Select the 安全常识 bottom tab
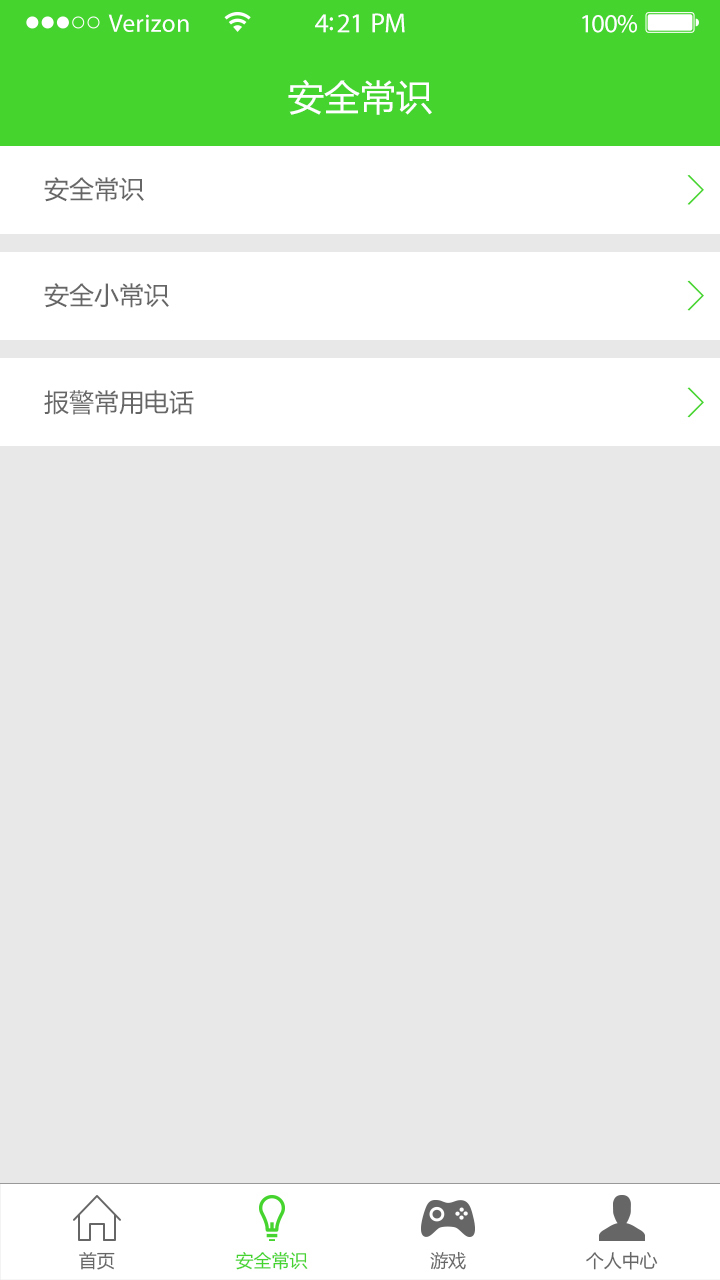The width and height of the screenshot is (720, 1280). coord(271,1232)
